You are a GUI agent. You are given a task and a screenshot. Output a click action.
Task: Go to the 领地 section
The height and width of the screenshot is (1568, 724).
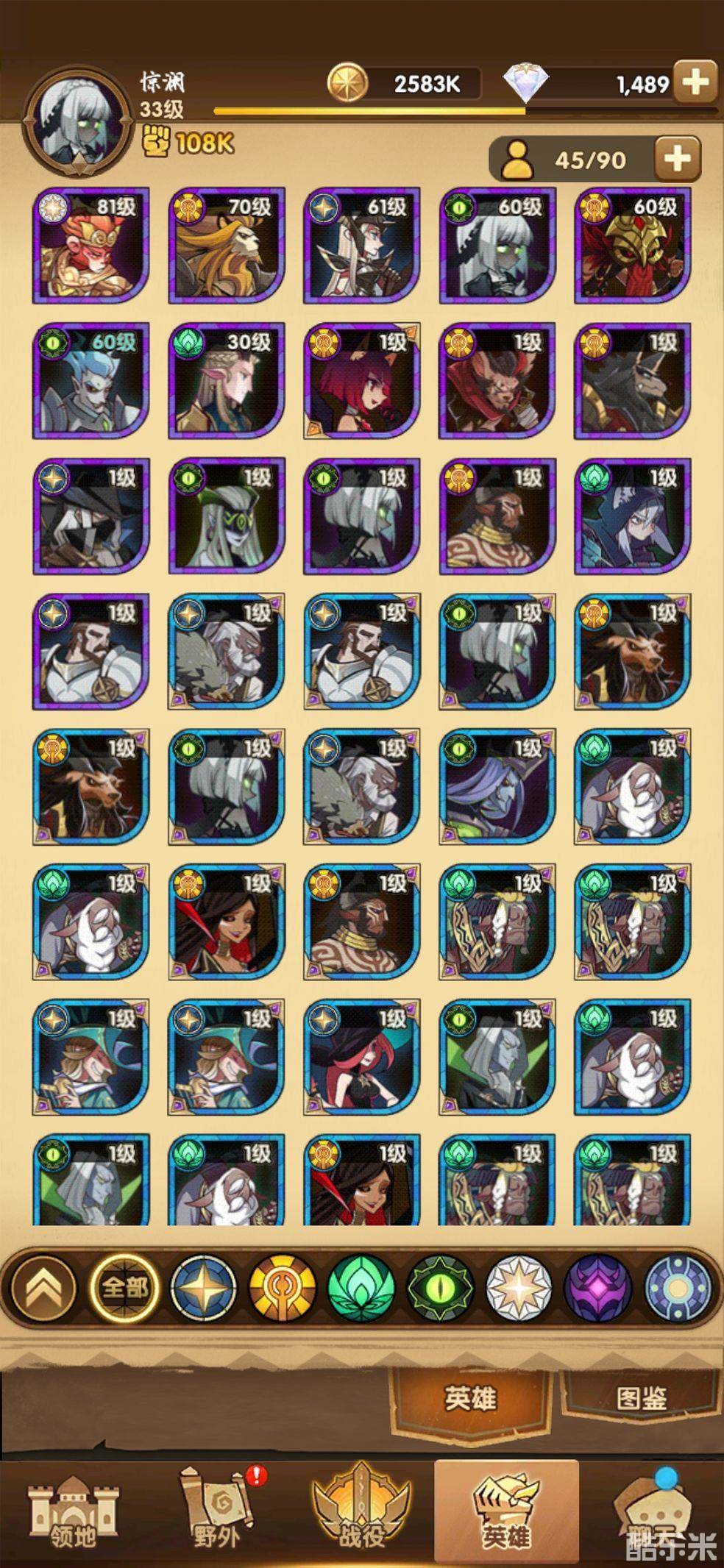click(x=72, y=1513)
